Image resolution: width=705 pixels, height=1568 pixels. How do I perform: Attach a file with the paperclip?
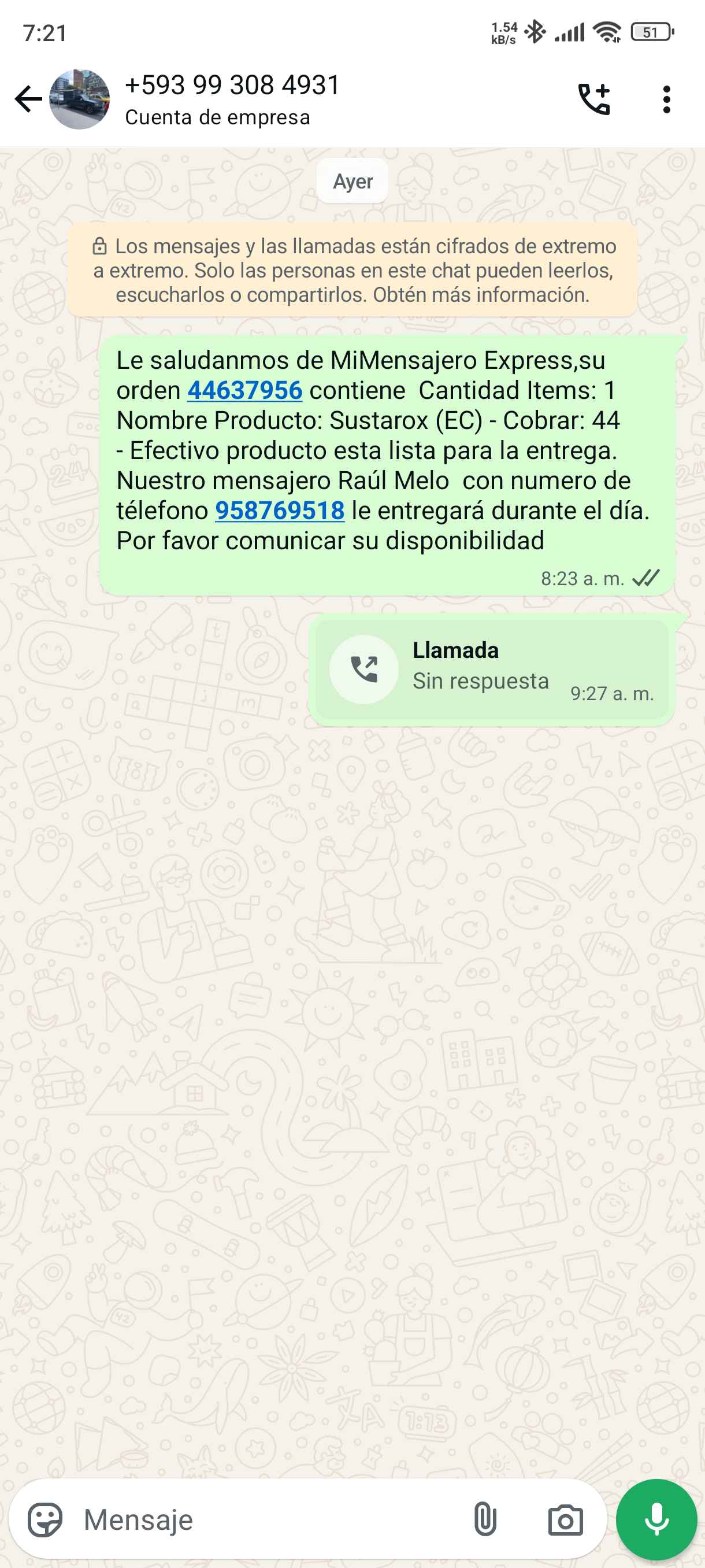(x=485, y=1519)
